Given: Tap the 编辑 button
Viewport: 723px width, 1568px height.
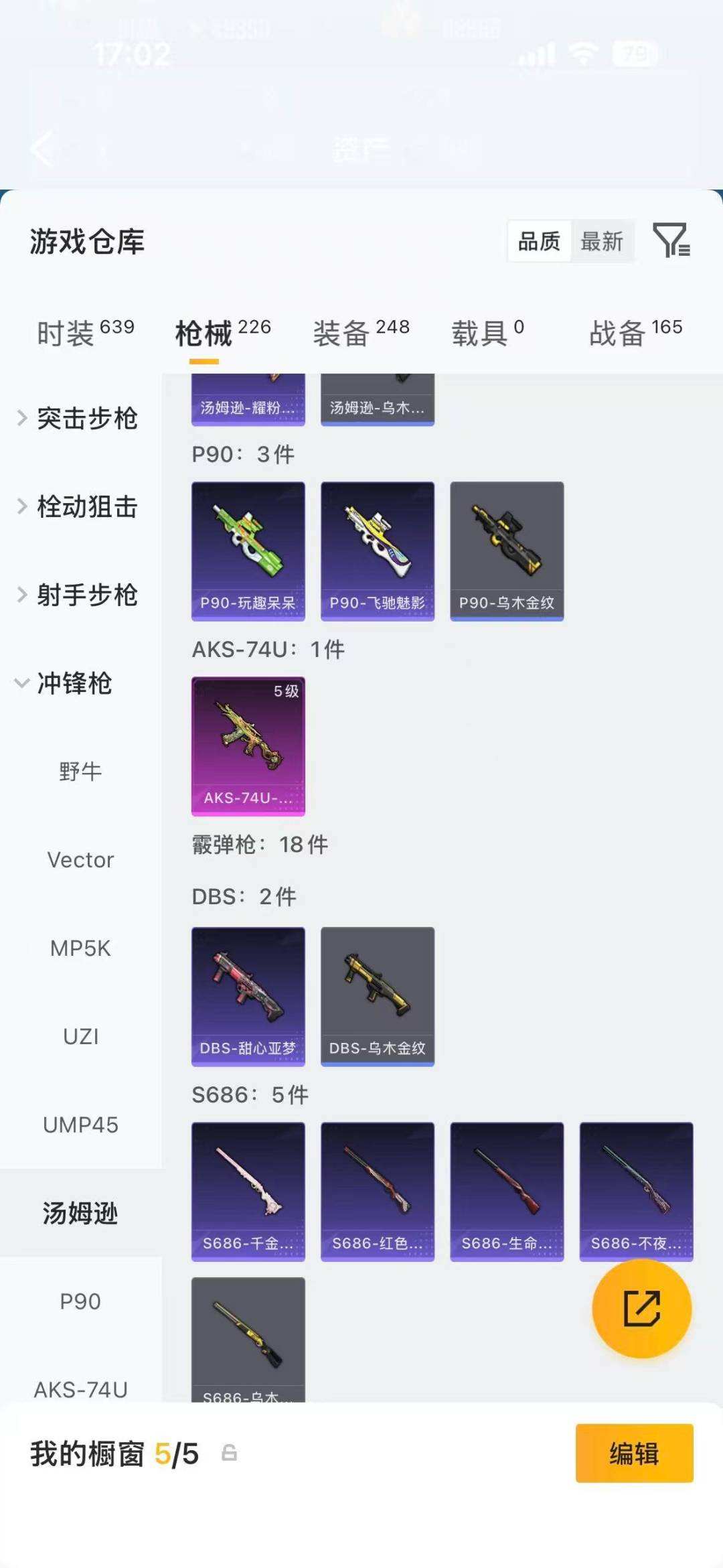Looking at the screenshot, I should point(634,1454).
